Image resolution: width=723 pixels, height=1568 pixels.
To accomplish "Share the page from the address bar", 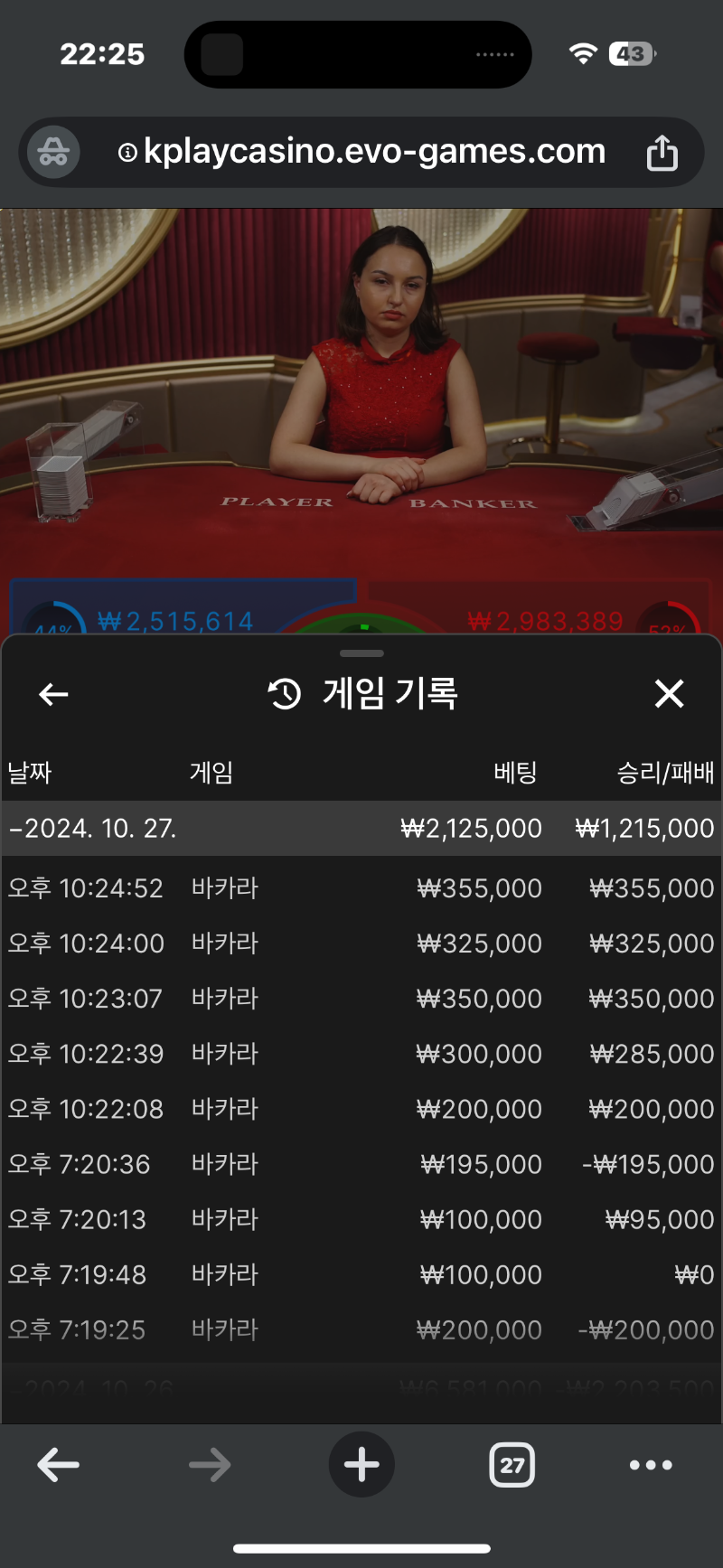I will coord(662,152).
